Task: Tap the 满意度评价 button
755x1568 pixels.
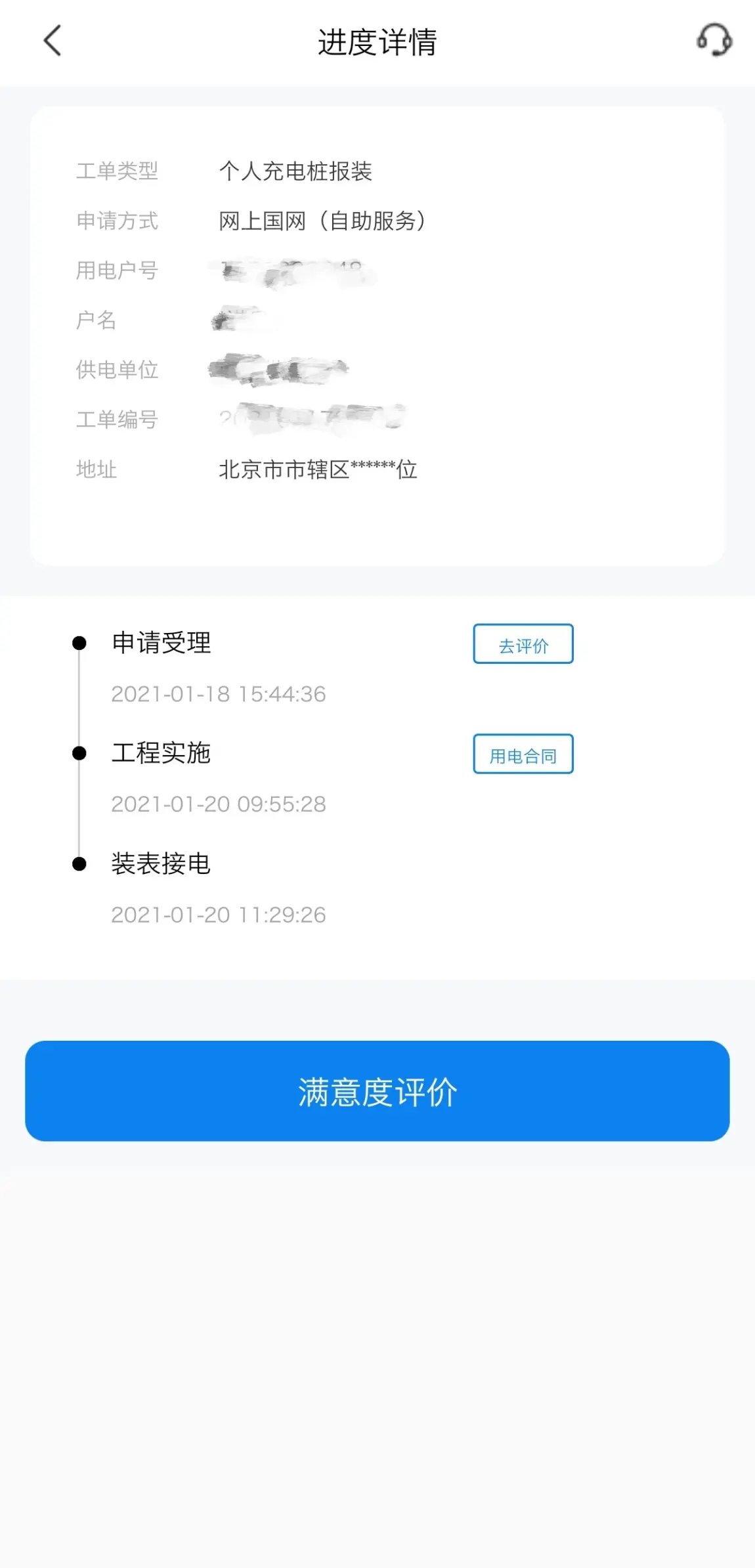Action: (x=377, y=1091)
